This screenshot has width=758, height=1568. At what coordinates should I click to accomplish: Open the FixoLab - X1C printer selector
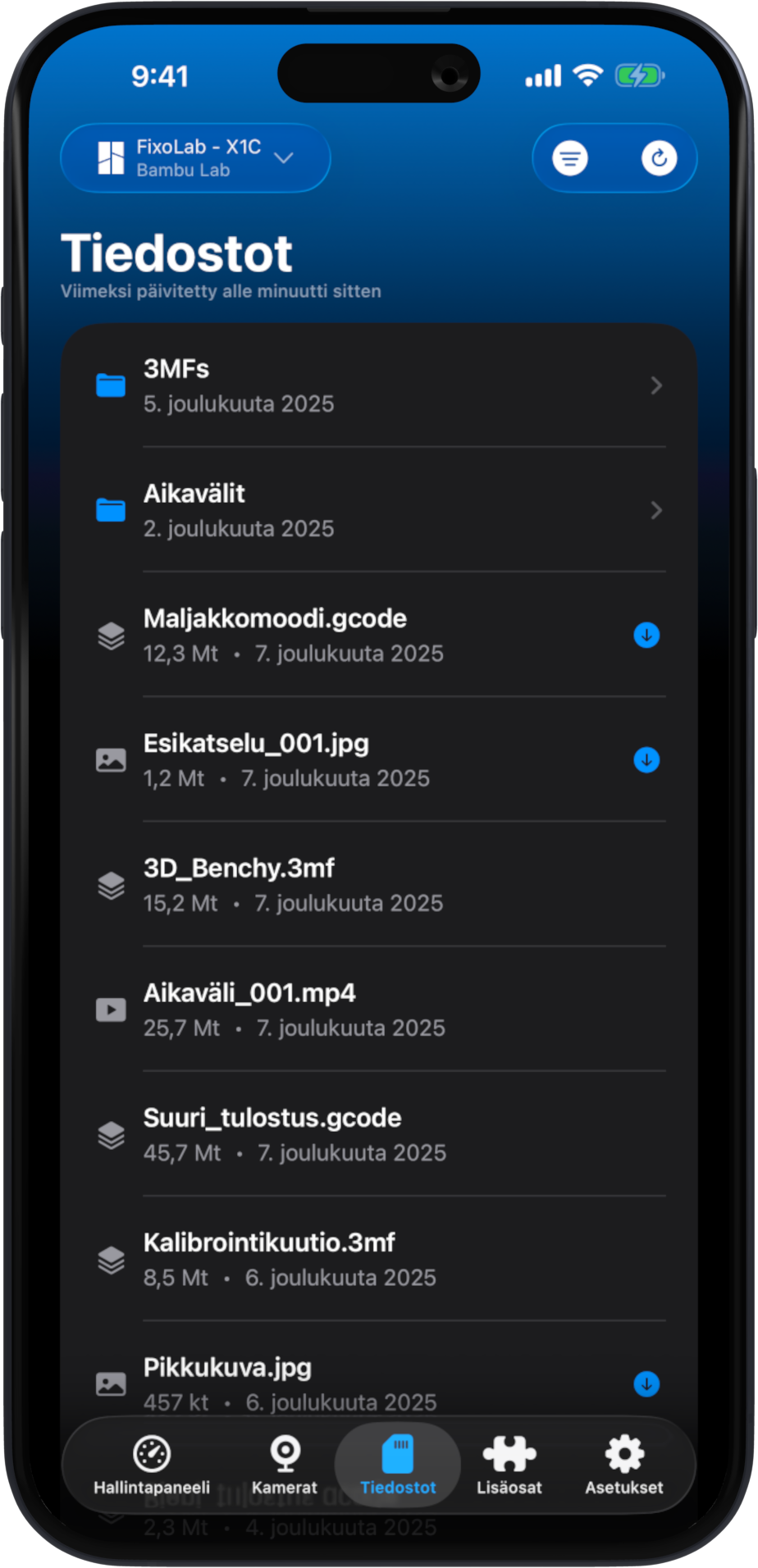(x=195, y=157)
